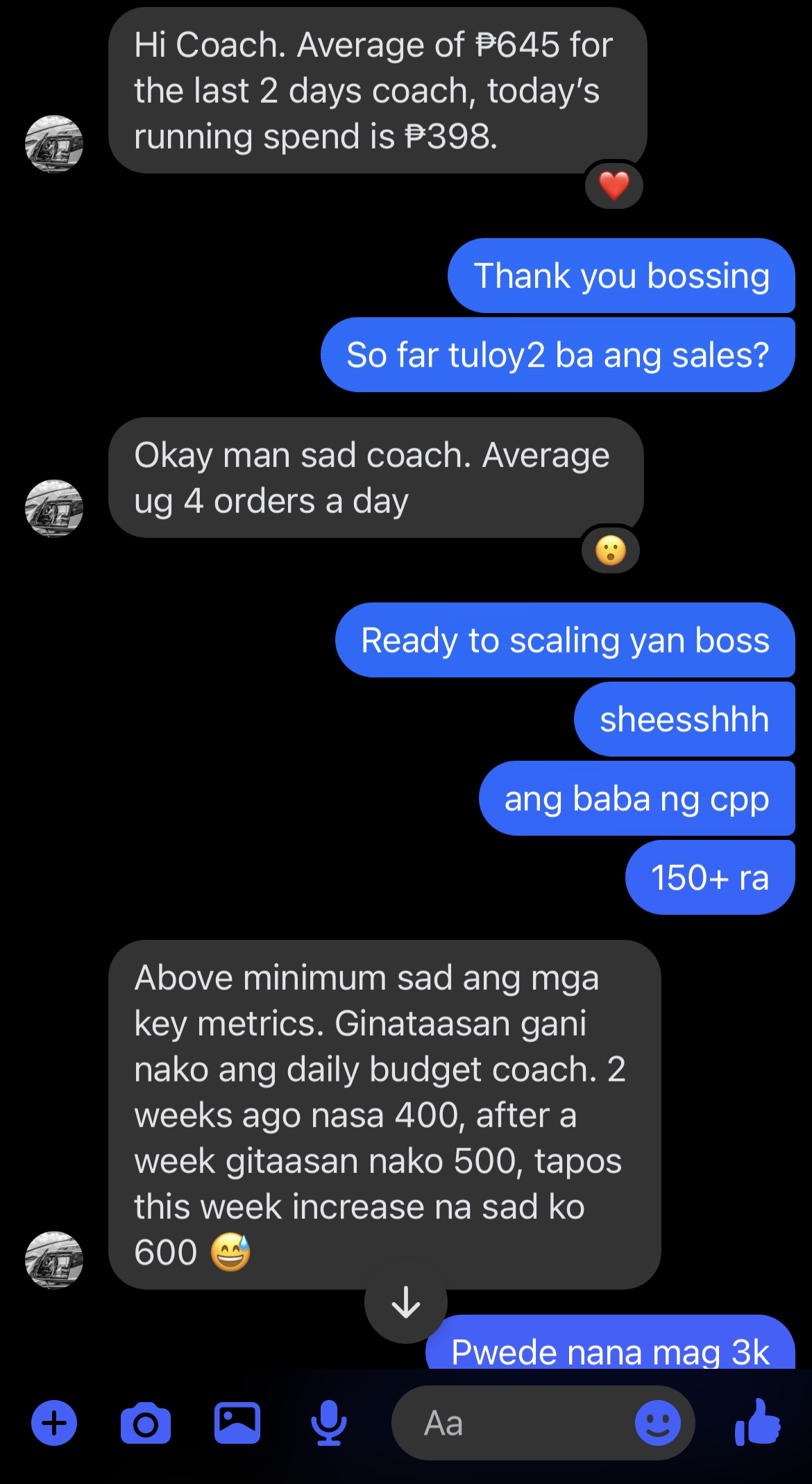Viewport: 812px width, 1484px height.
Task: Open the photo gallery picker
Action: (x=237, y=1423)
